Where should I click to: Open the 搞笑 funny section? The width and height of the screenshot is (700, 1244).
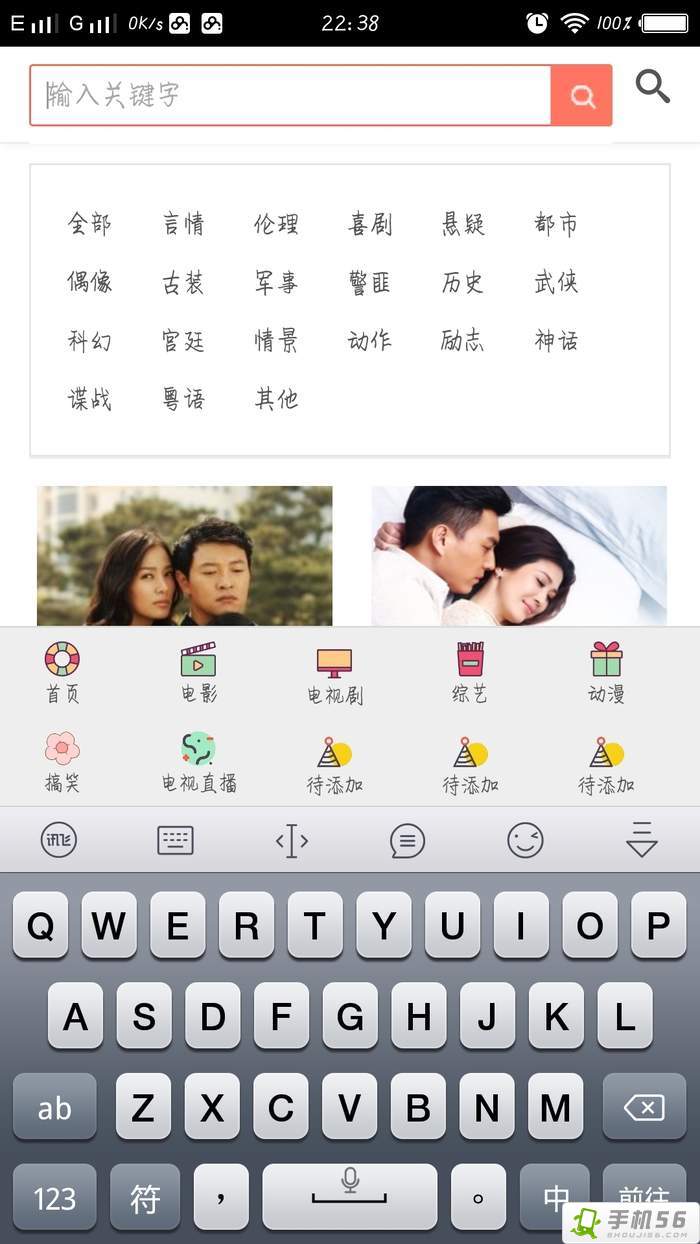[62, 763]
